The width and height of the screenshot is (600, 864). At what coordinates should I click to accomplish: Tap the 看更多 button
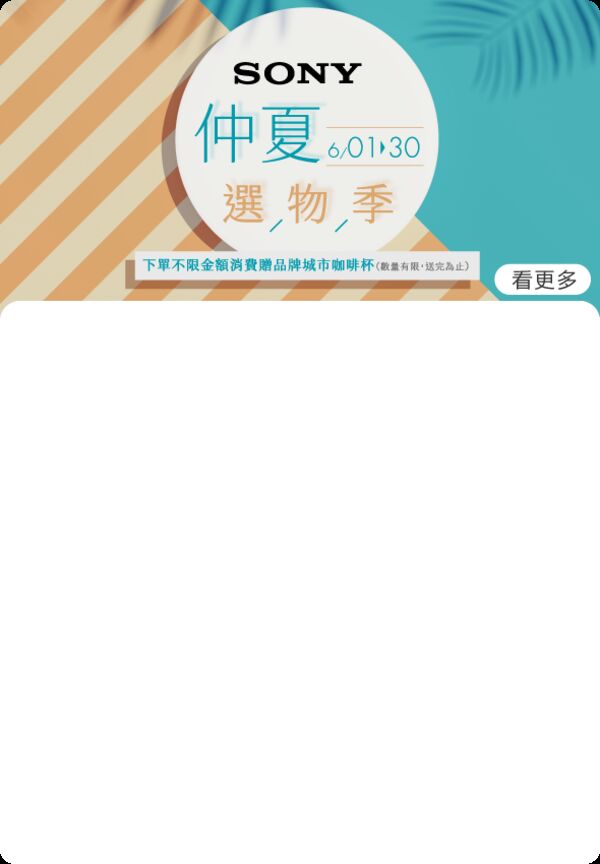pos(543,280)
